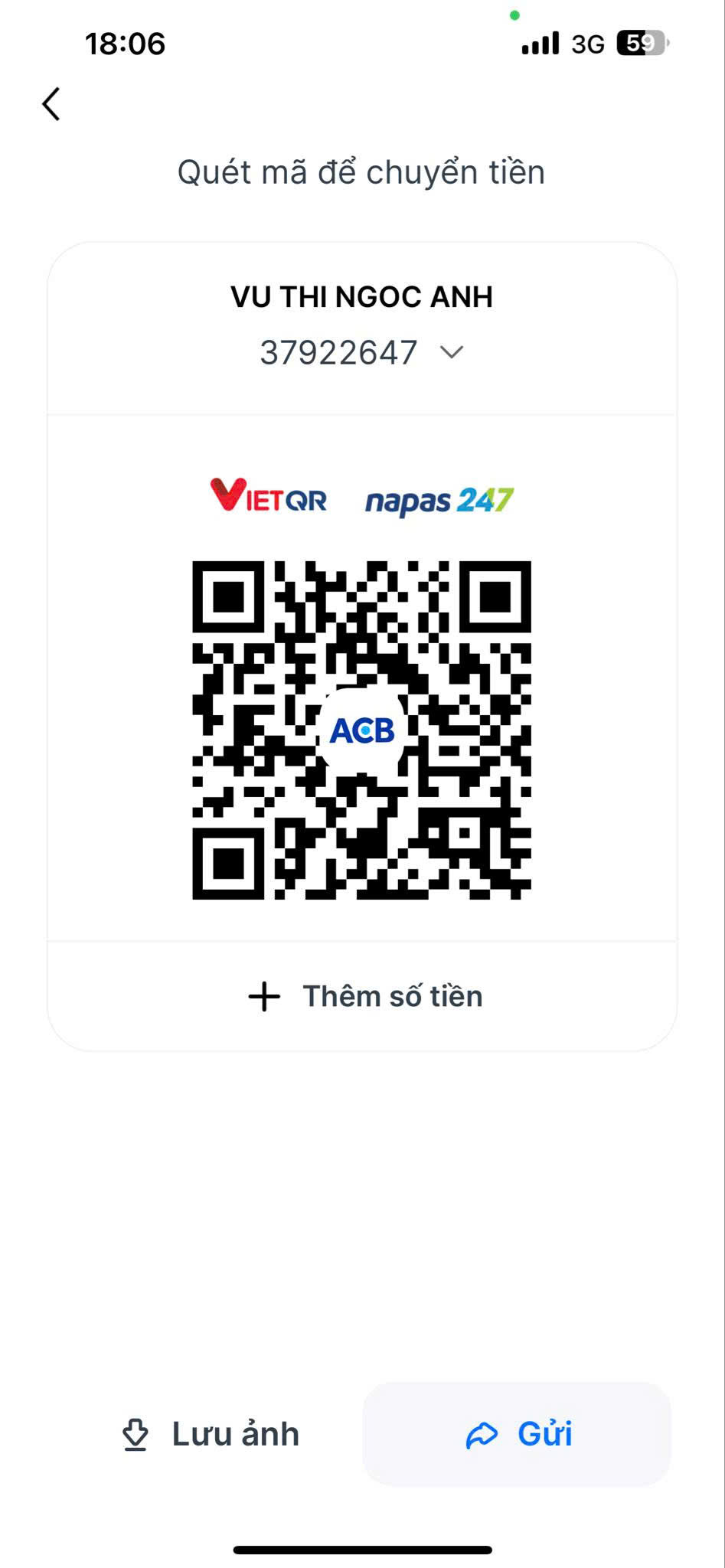
Task: Share the QR code via Gửi
Action: pos(518,1434)
